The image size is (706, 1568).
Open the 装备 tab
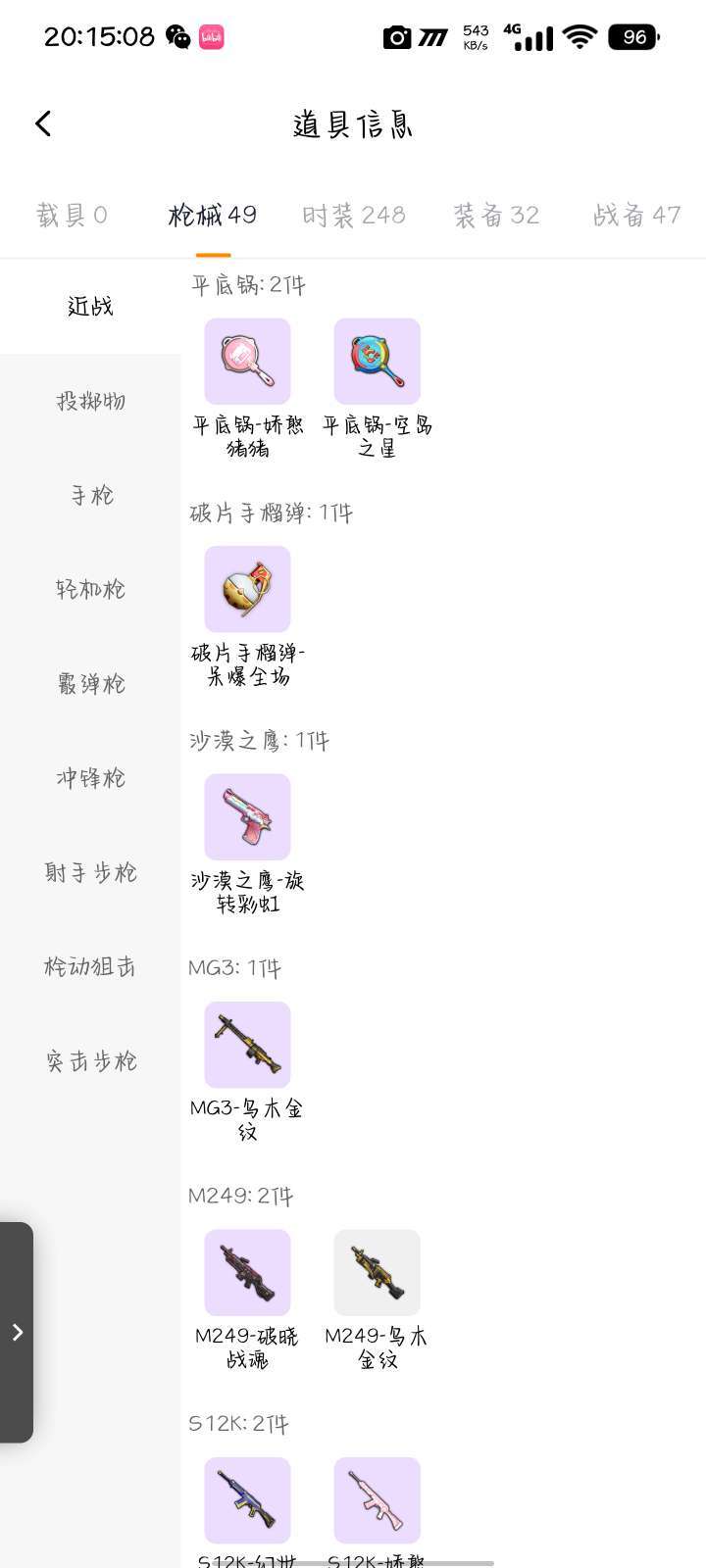point(496,215)
